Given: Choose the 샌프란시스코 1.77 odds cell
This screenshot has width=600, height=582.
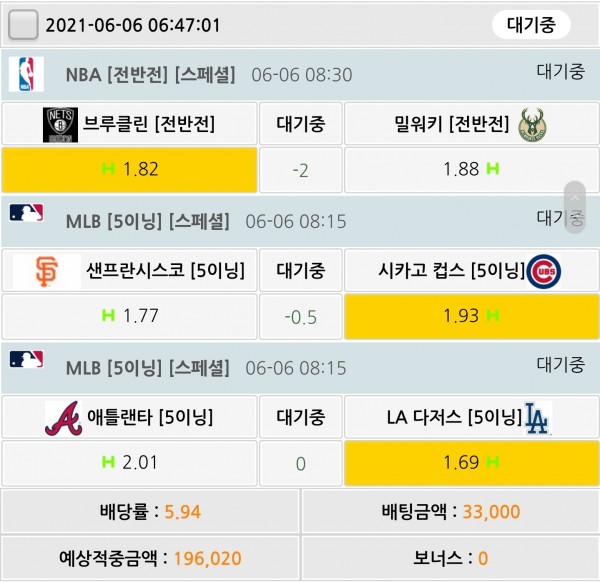Looking at the screenshot, I should [x=129, y=316].
